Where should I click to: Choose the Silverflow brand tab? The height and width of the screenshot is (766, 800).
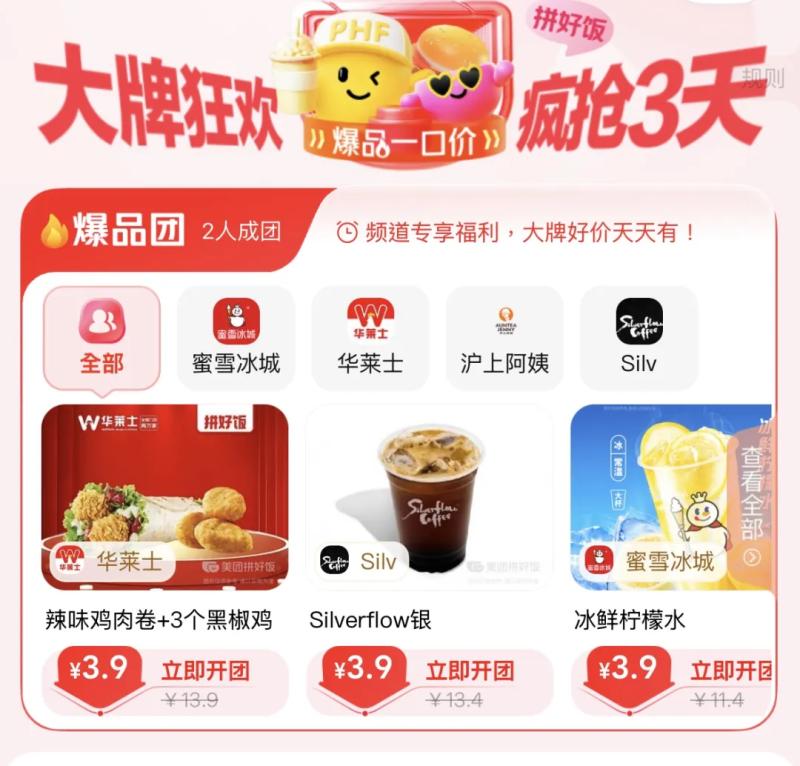(x=638, y=338)
